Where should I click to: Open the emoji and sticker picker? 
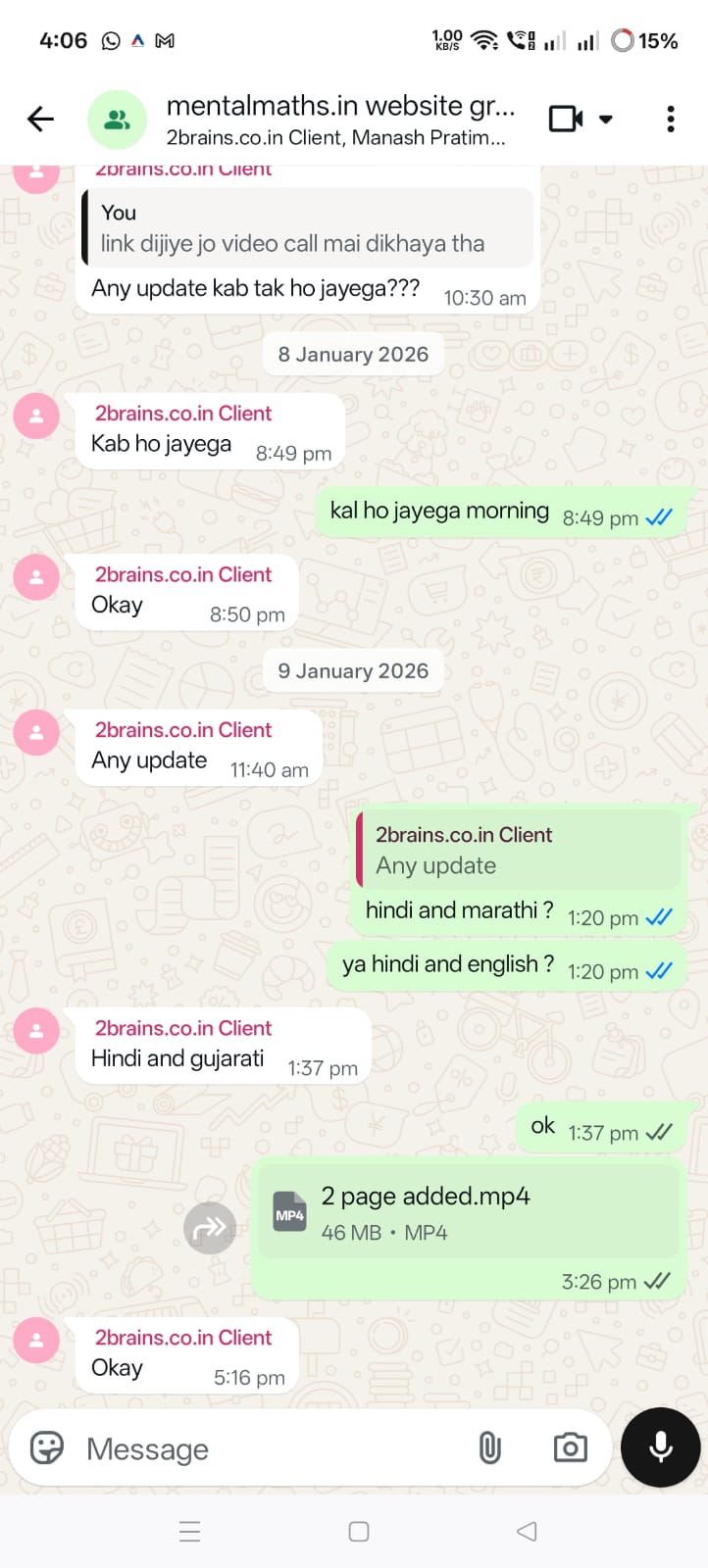[x=47, y=1447]
